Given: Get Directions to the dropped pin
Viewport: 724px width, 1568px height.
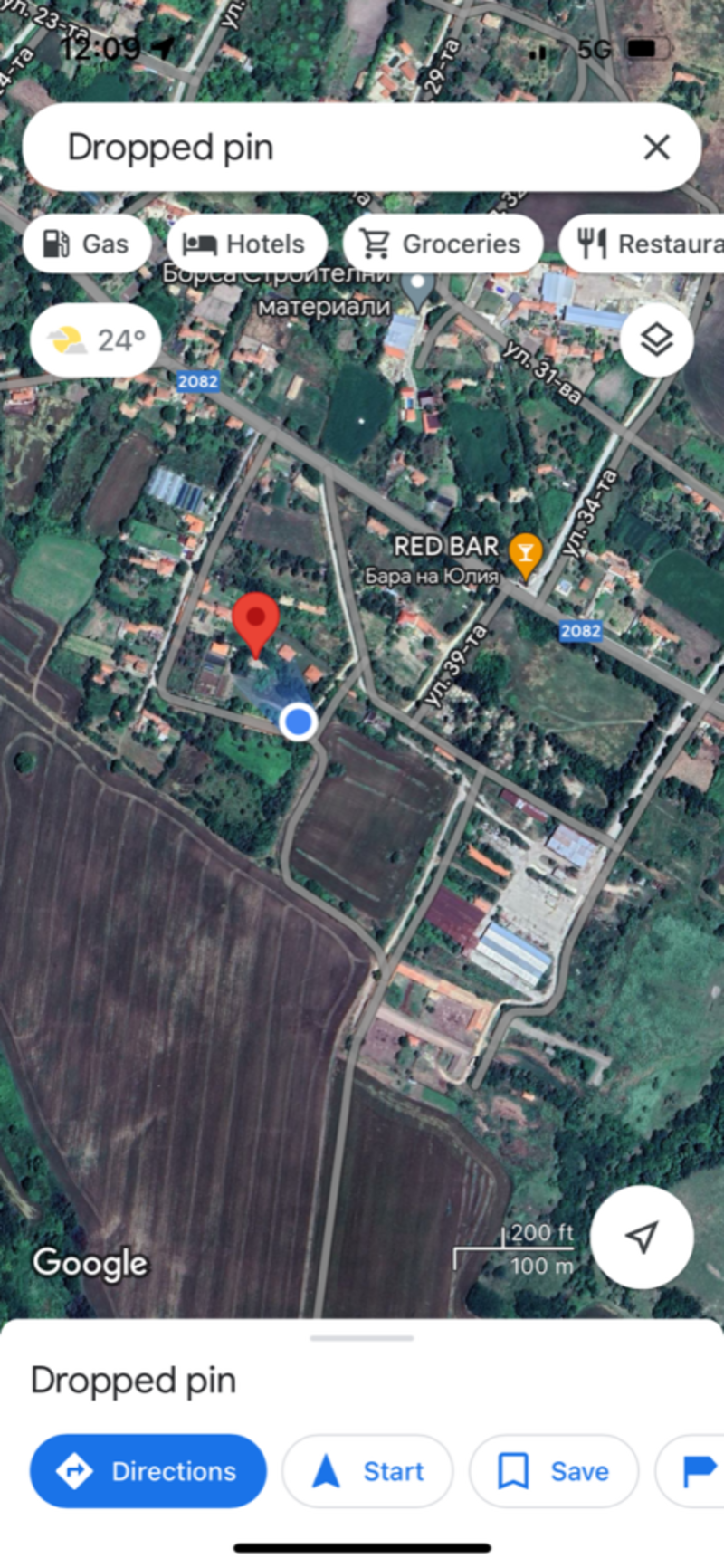Looking at the screenshot, I should pyautogui.click(x=148, y=1471).
